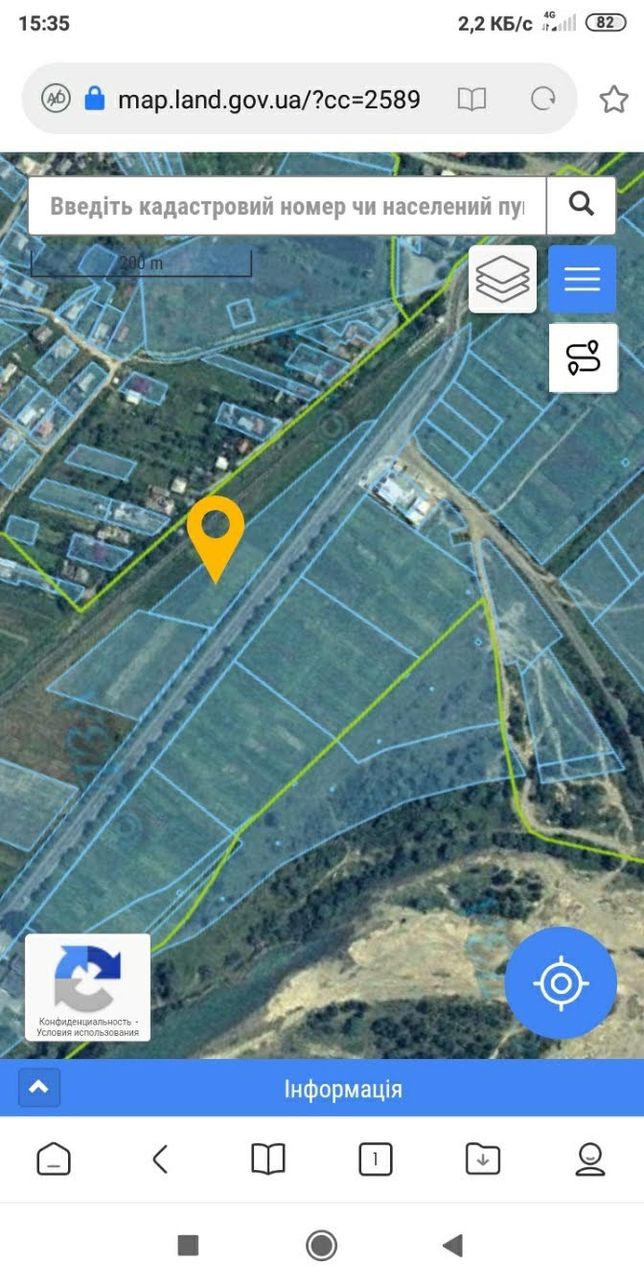Enable reader mode in address bar
The width and height of the screenshot is (644, 1288).
[472, 99]
